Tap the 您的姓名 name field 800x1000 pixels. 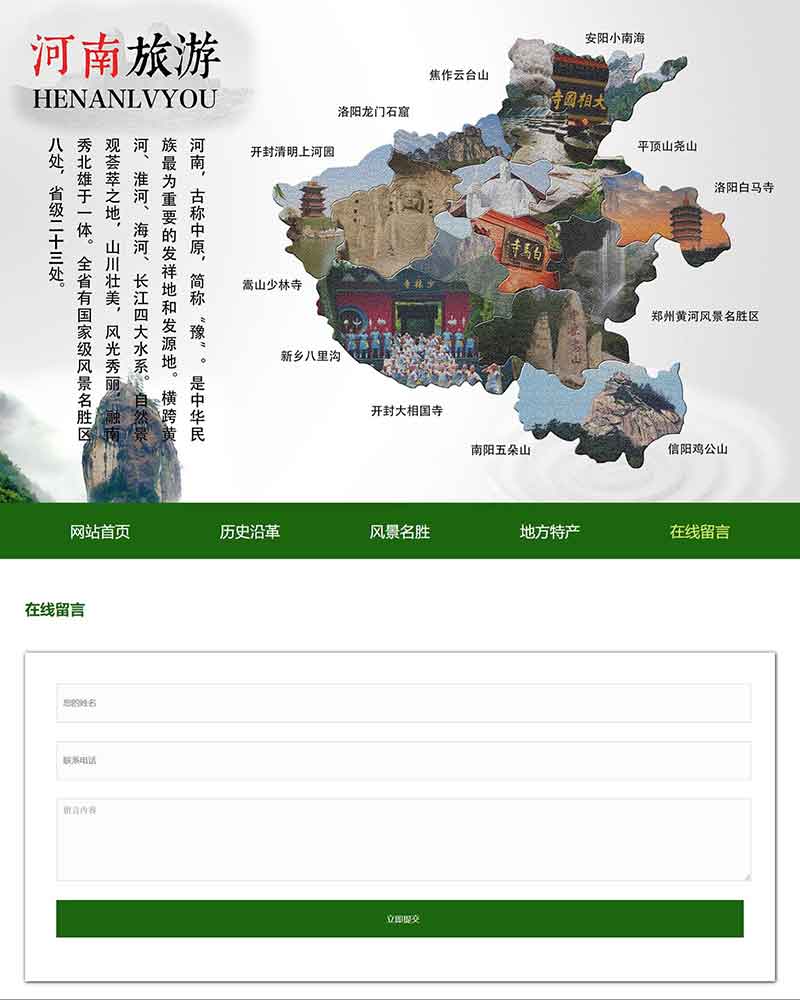click(403, 703)
